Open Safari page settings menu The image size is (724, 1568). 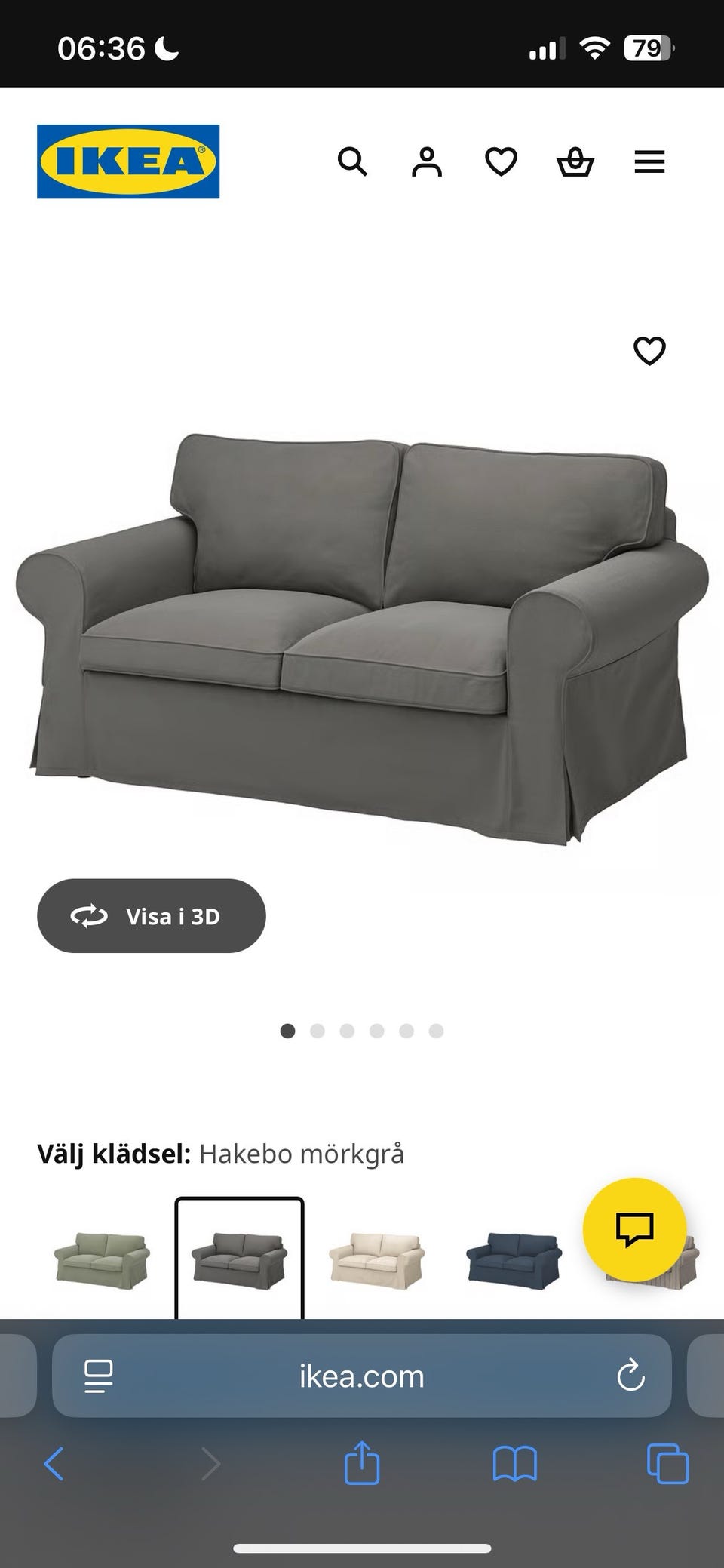(98, 1376)
